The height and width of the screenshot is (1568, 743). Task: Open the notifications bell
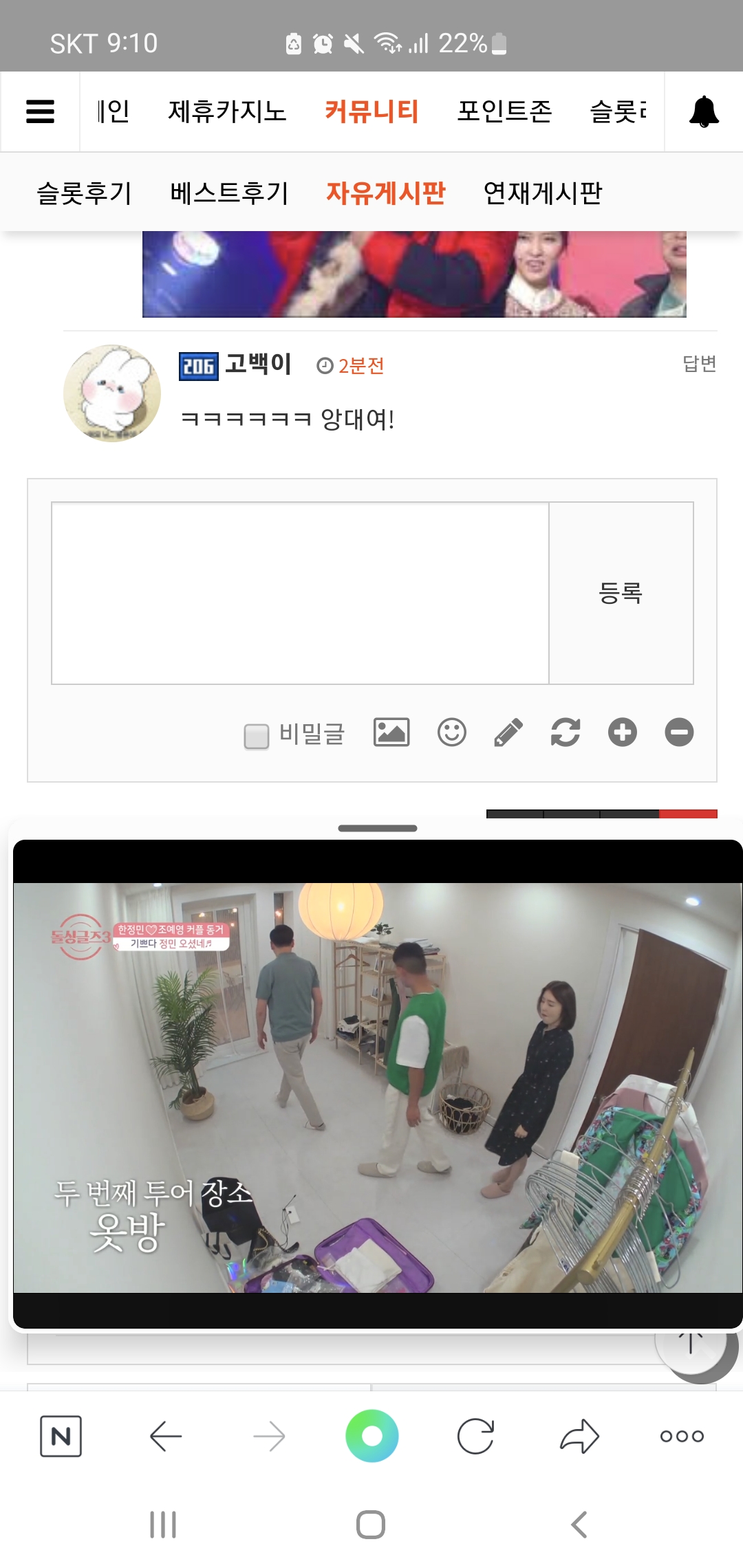click(704, 111)
